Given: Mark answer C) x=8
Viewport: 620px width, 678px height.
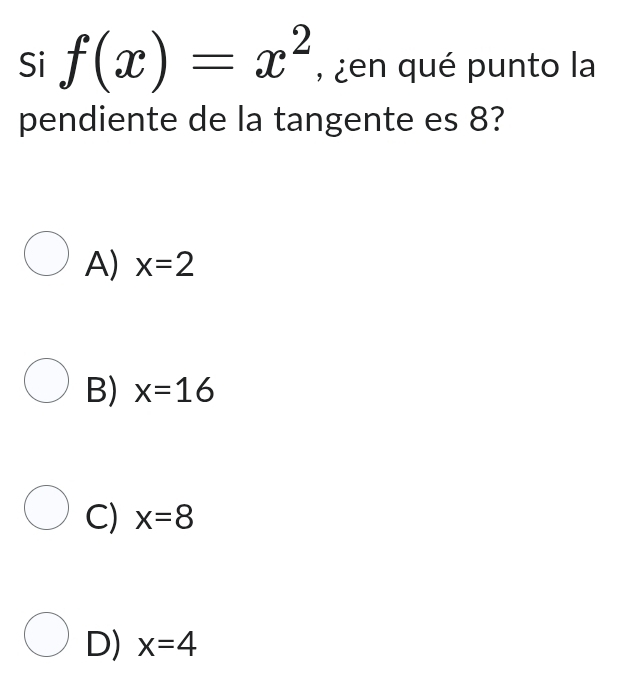Looking at the screenshot, I should (x=46, y=507).
